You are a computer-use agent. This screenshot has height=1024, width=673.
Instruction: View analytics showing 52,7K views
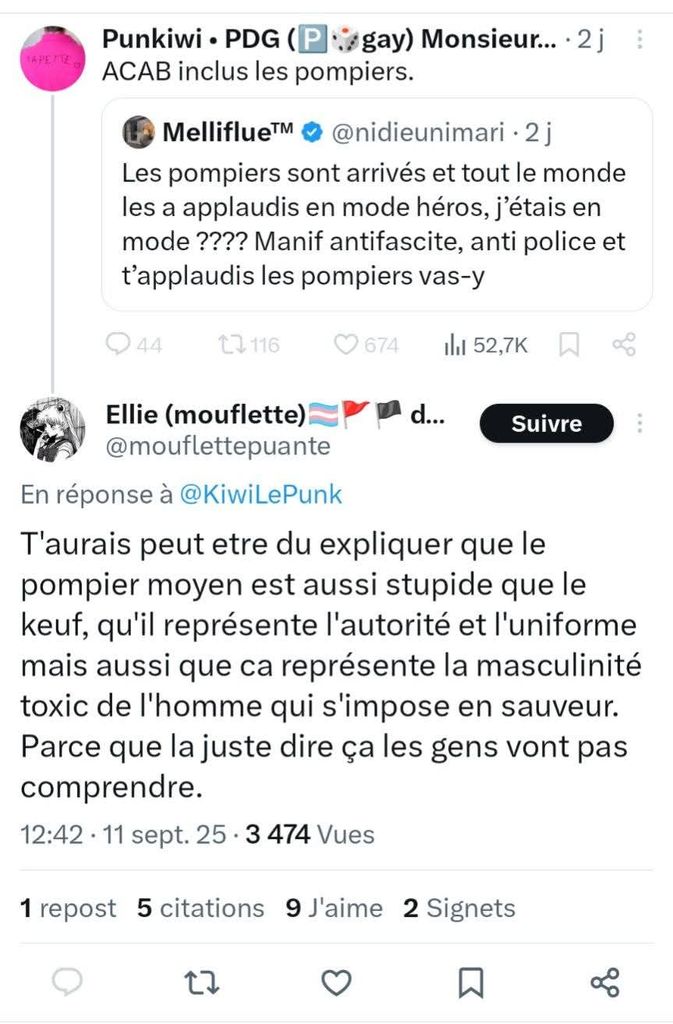(485, 345)
